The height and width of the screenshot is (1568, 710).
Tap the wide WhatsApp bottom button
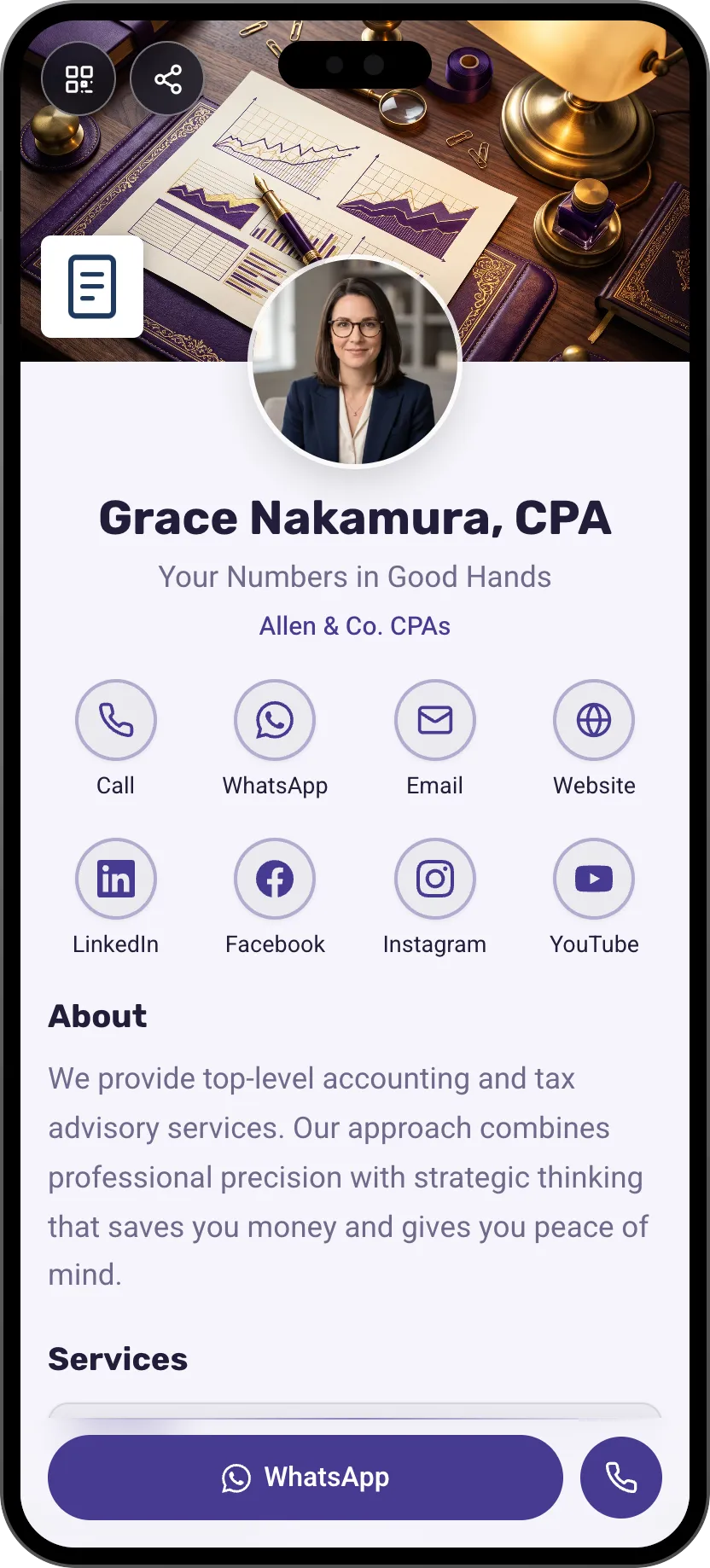tap(306, 1478)
